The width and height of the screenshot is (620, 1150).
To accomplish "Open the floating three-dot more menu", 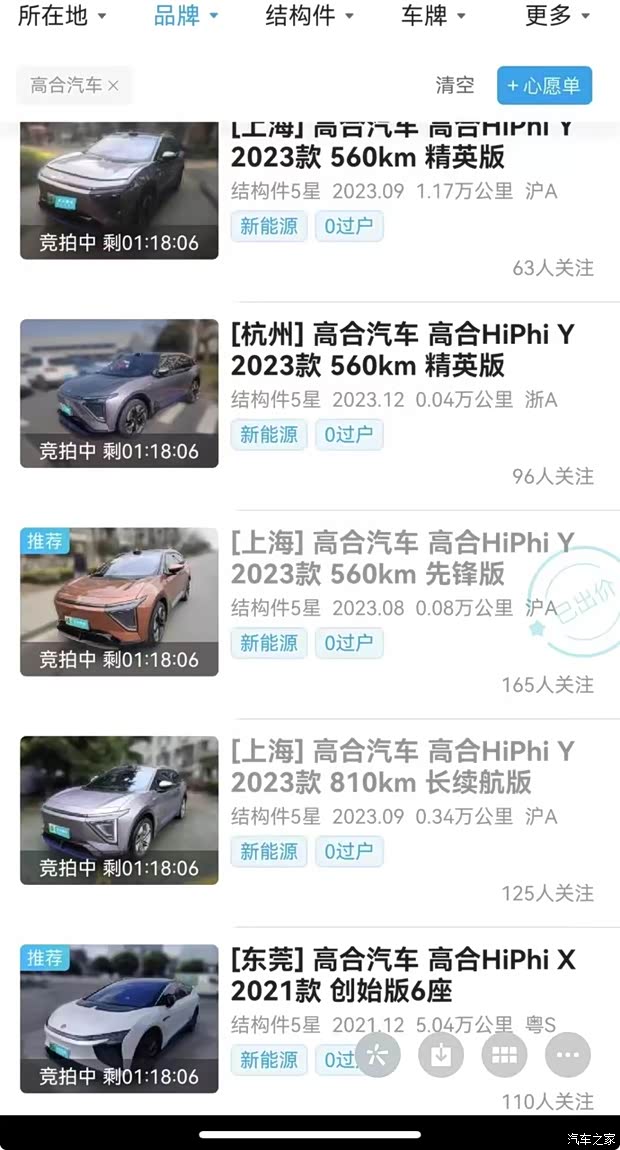I will tap(567, 1054).
